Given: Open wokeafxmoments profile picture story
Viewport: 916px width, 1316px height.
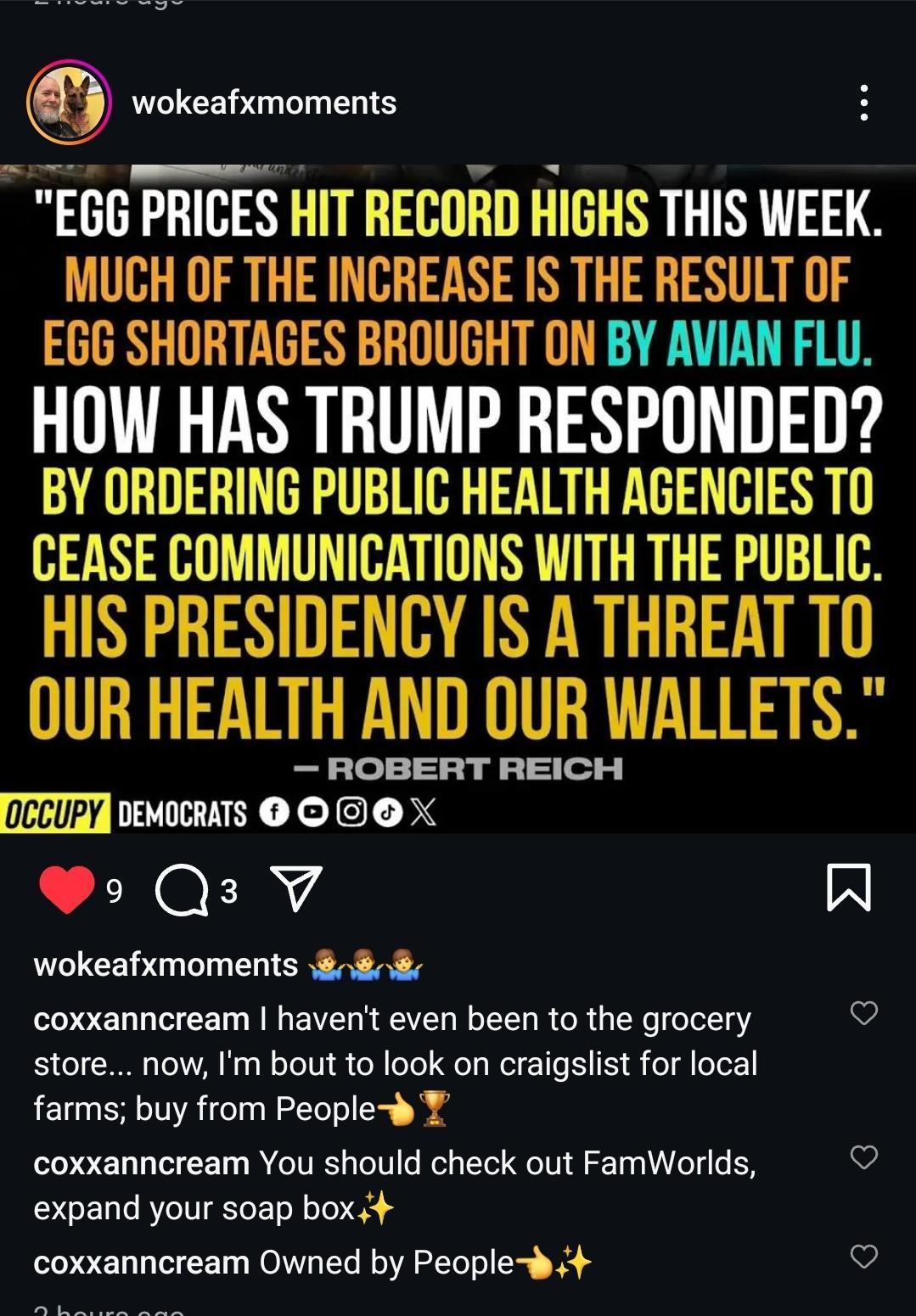Looking at the screenshot, I should click(69, 102).
